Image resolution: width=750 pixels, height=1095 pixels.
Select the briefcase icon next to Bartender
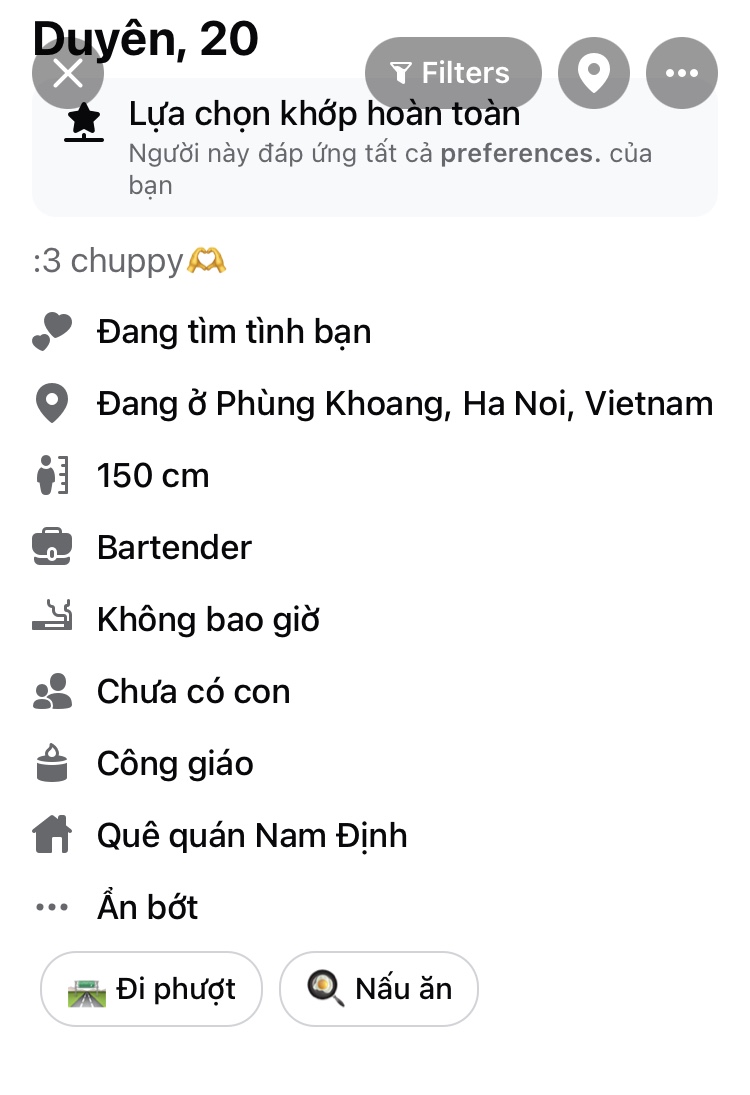click(53, 547)
